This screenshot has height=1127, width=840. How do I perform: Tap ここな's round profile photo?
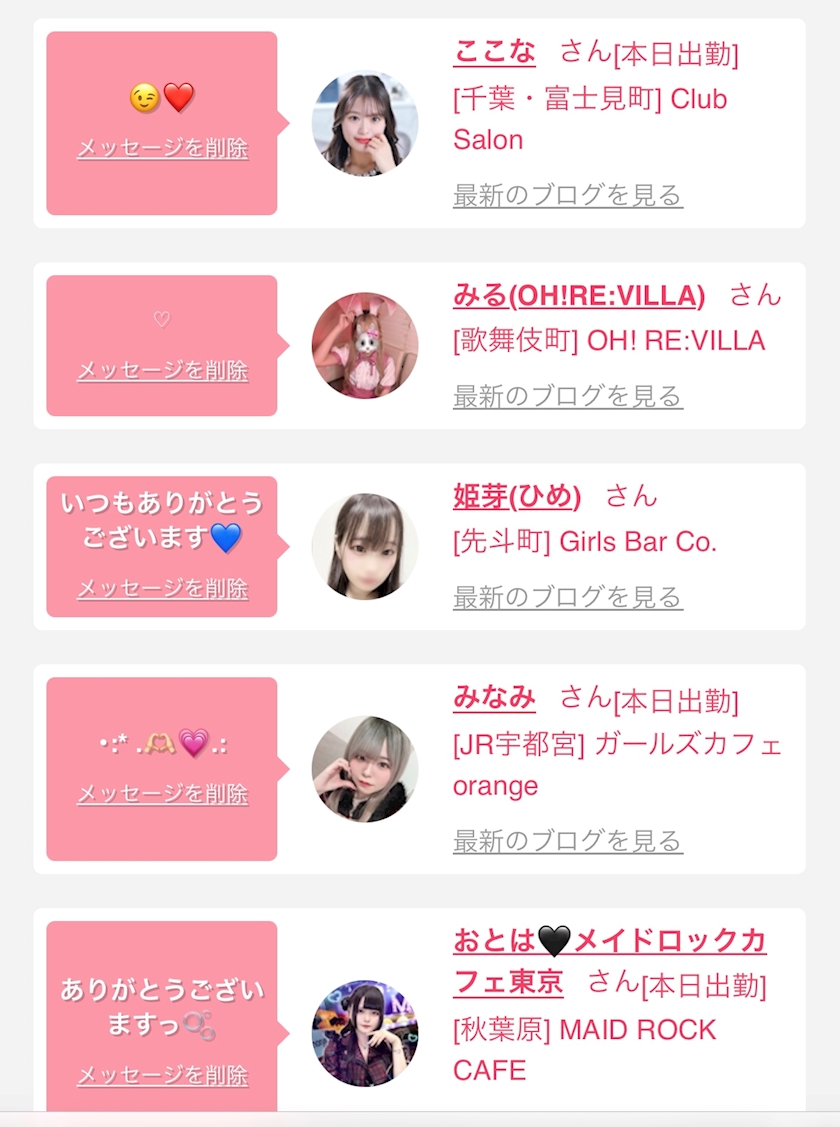click(x=365, y=125)
